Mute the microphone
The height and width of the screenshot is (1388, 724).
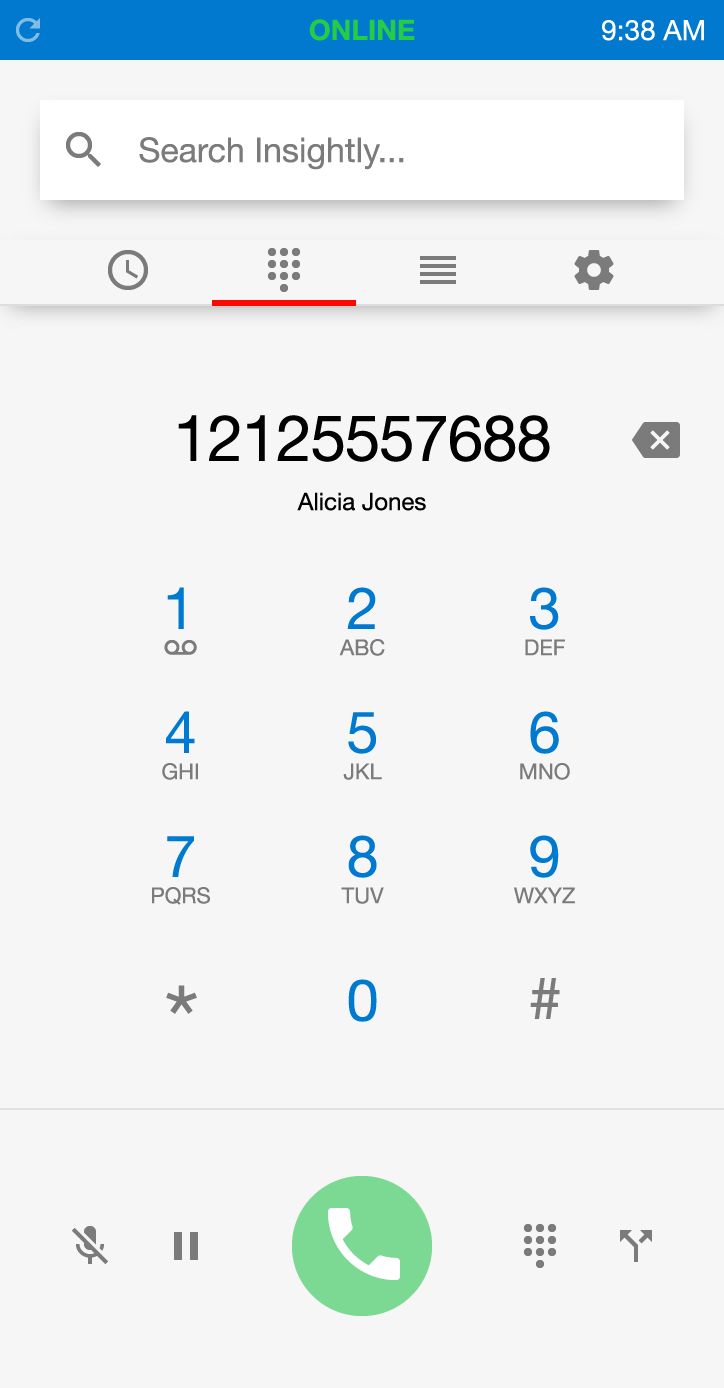point(90,1245)
